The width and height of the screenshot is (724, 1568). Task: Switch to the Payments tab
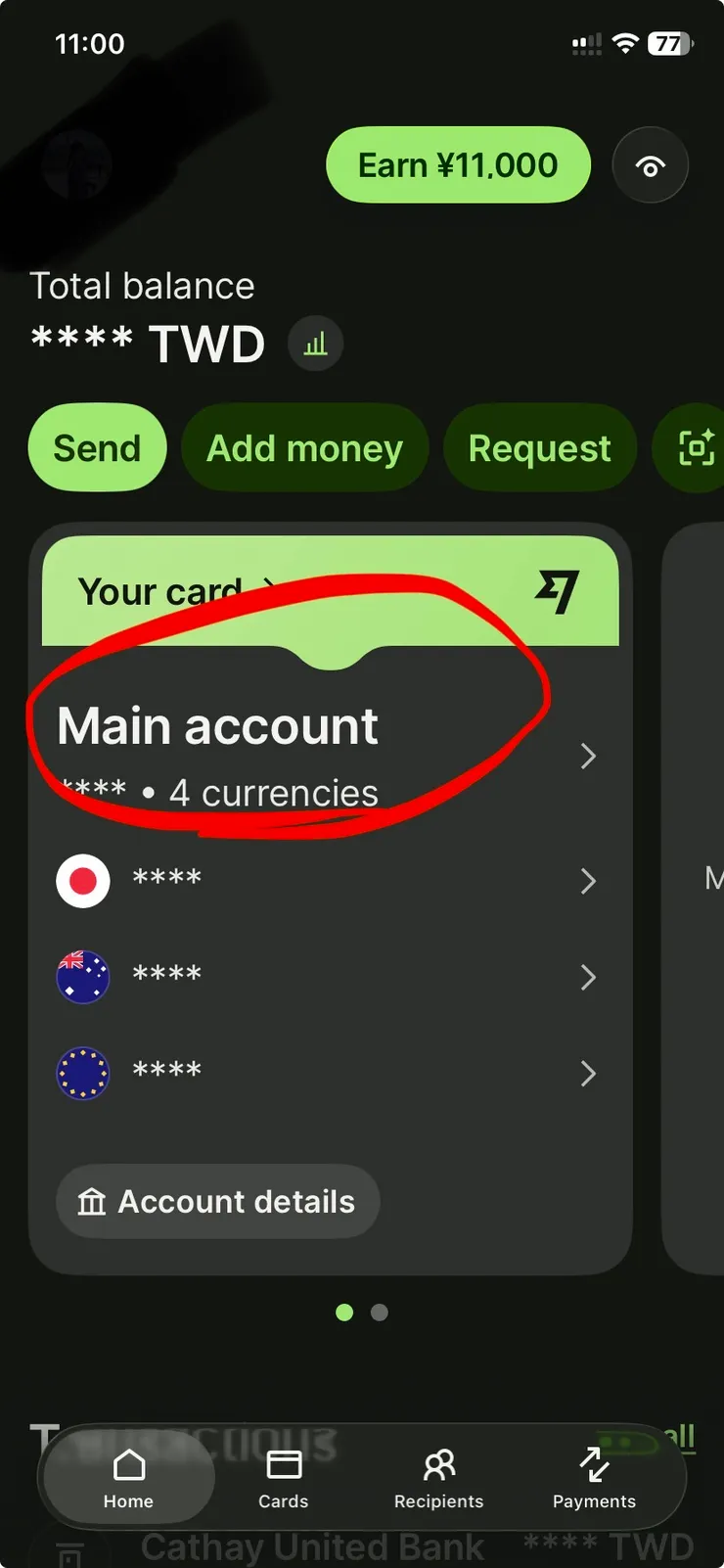pos(594,1478)
